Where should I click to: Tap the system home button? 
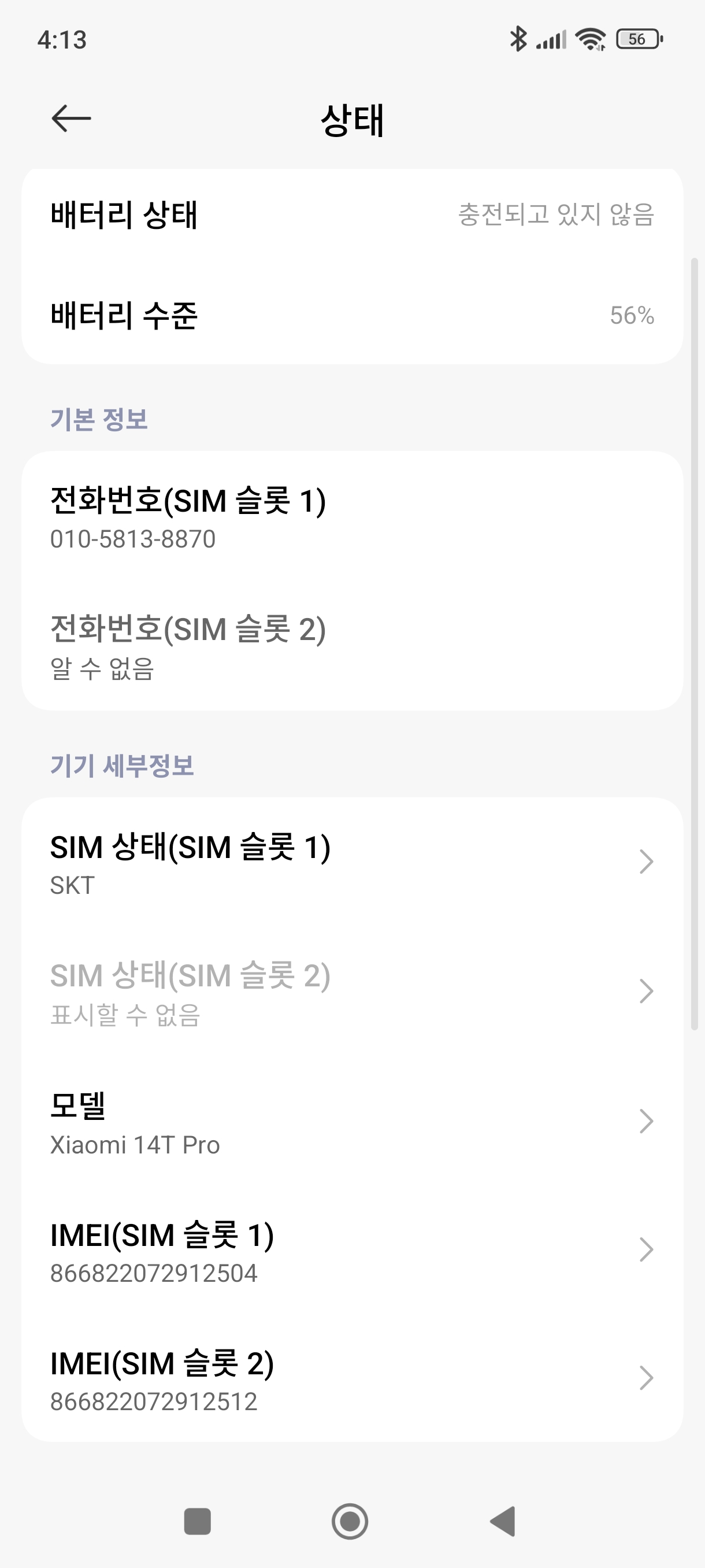pyautogui.click(x=350, y=1521)
